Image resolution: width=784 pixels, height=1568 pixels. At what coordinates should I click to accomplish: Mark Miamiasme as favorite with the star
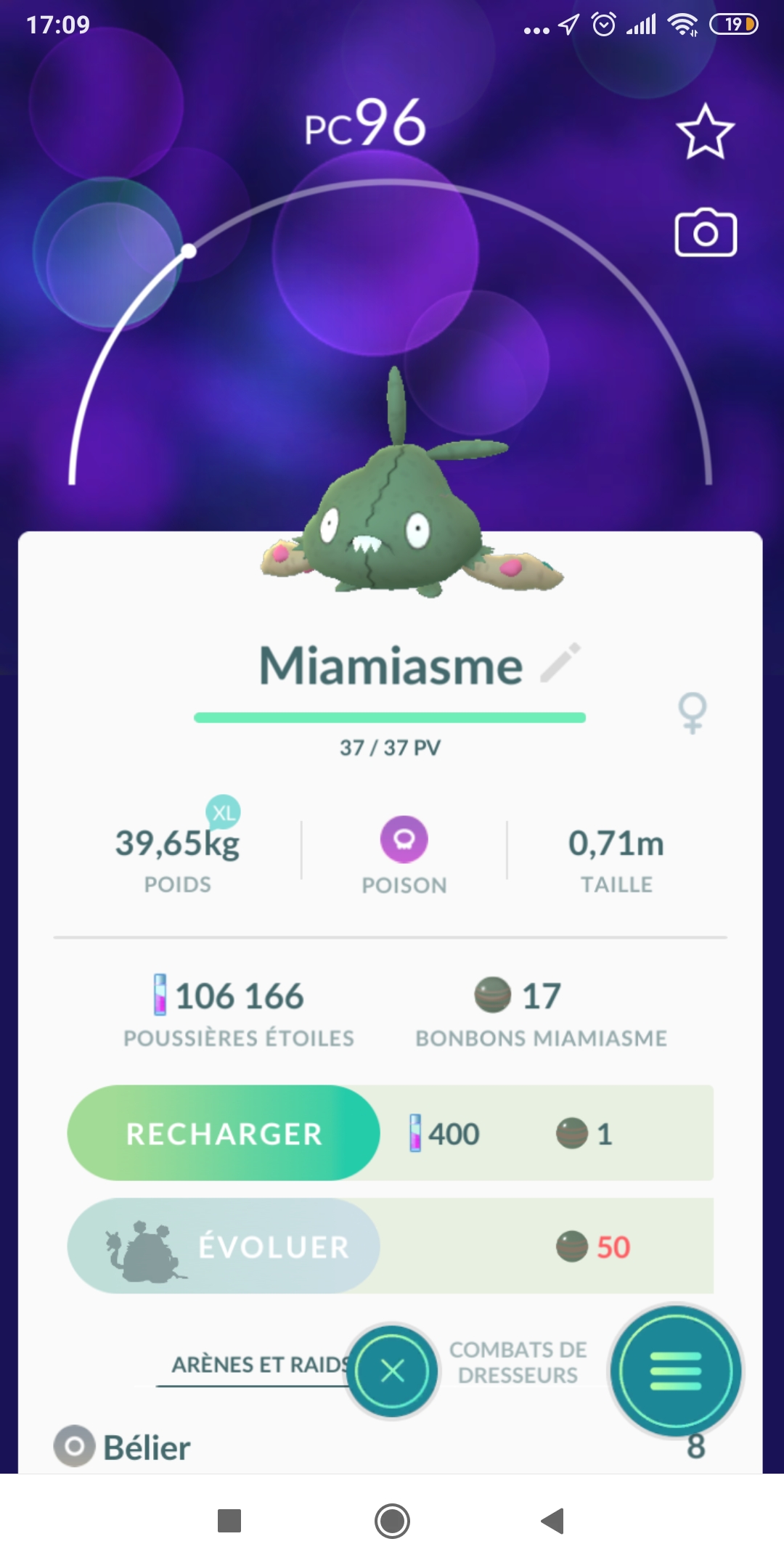[705, 132]
